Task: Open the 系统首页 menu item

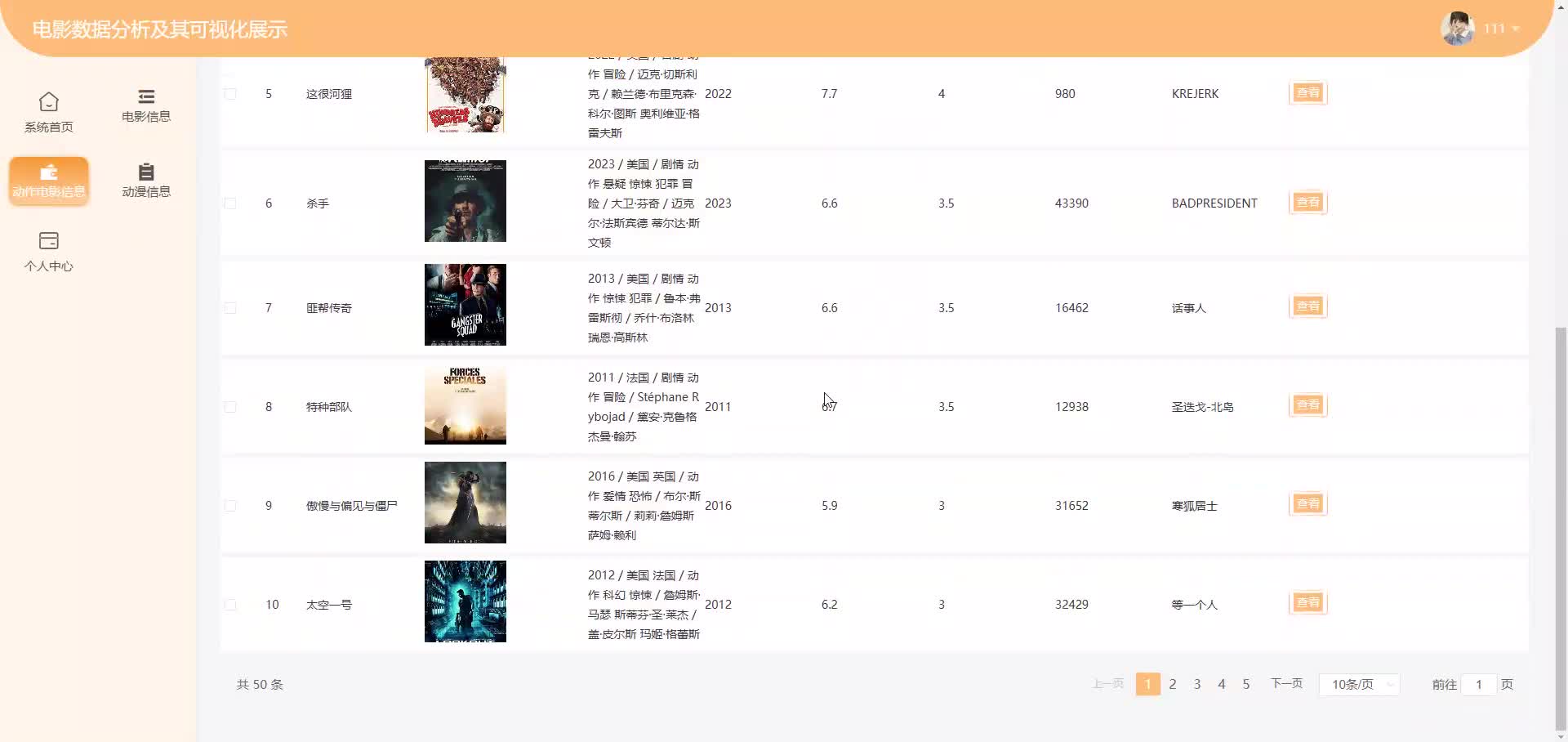Action: [49, 112]
